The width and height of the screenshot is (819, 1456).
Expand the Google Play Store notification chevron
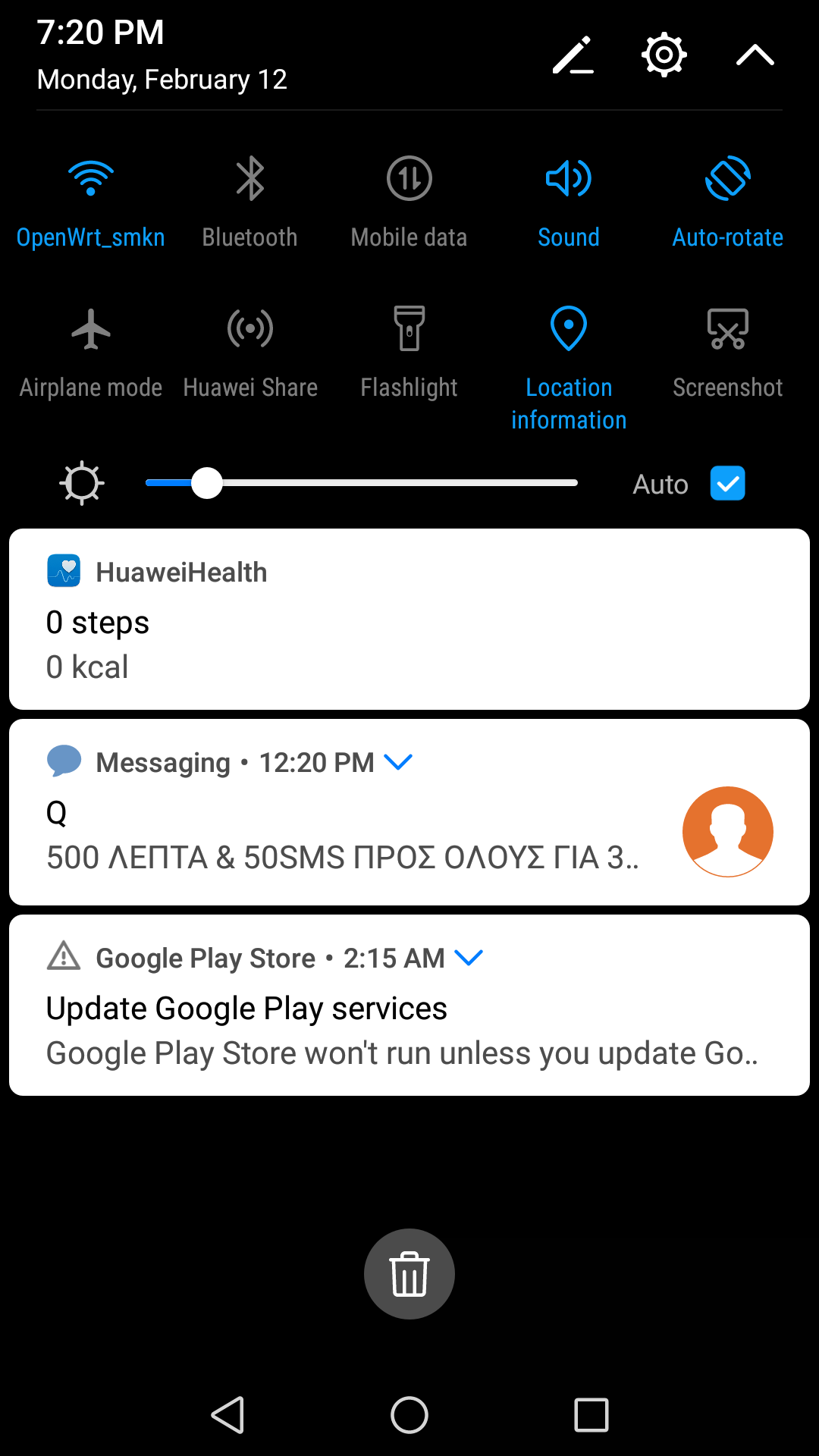click(469, 958)
